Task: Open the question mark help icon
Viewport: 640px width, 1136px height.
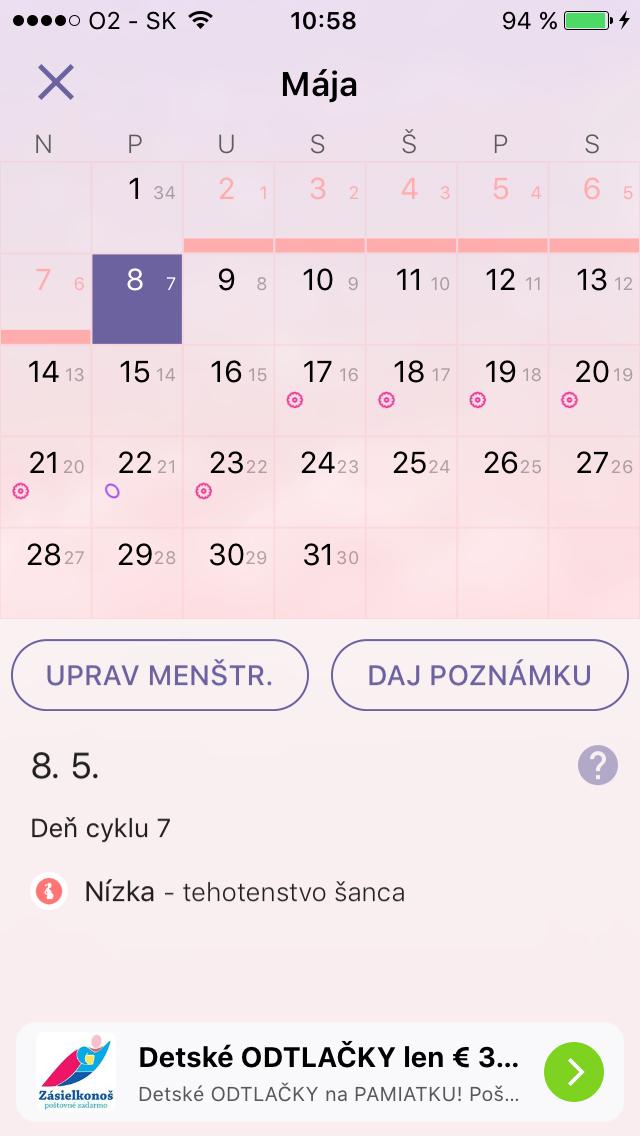Action: pos(597,766)
